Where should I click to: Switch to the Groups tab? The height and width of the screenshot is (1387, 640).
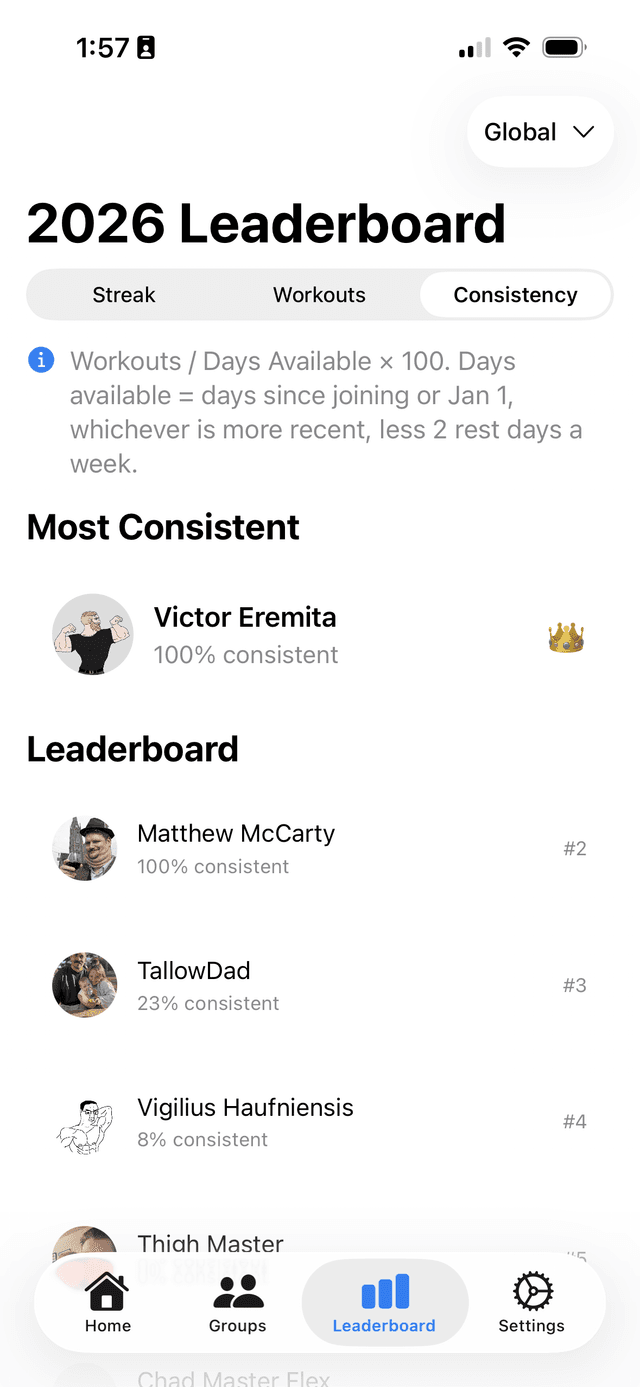(x=237, y=1303)
